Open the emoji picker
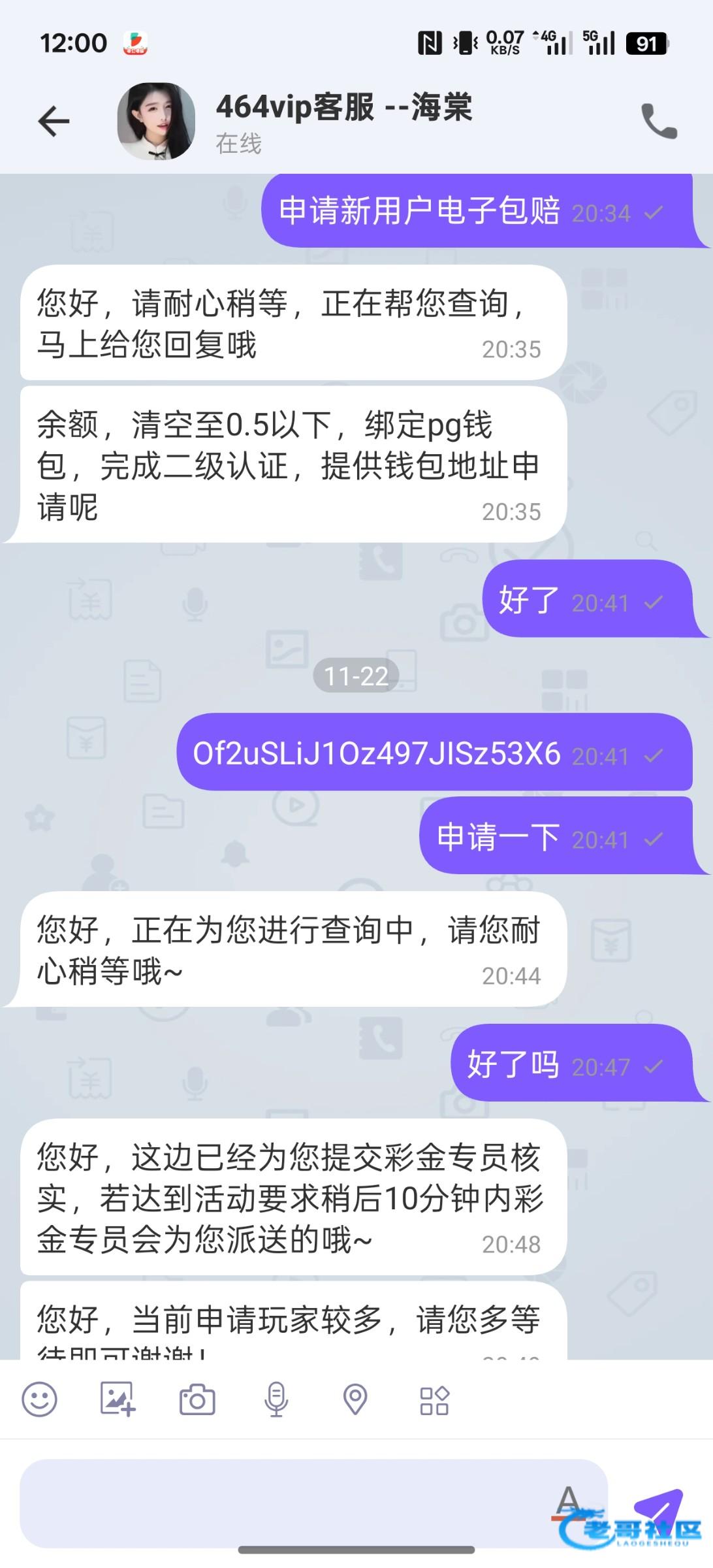The image size is (713, 1568). (40, 1399)
